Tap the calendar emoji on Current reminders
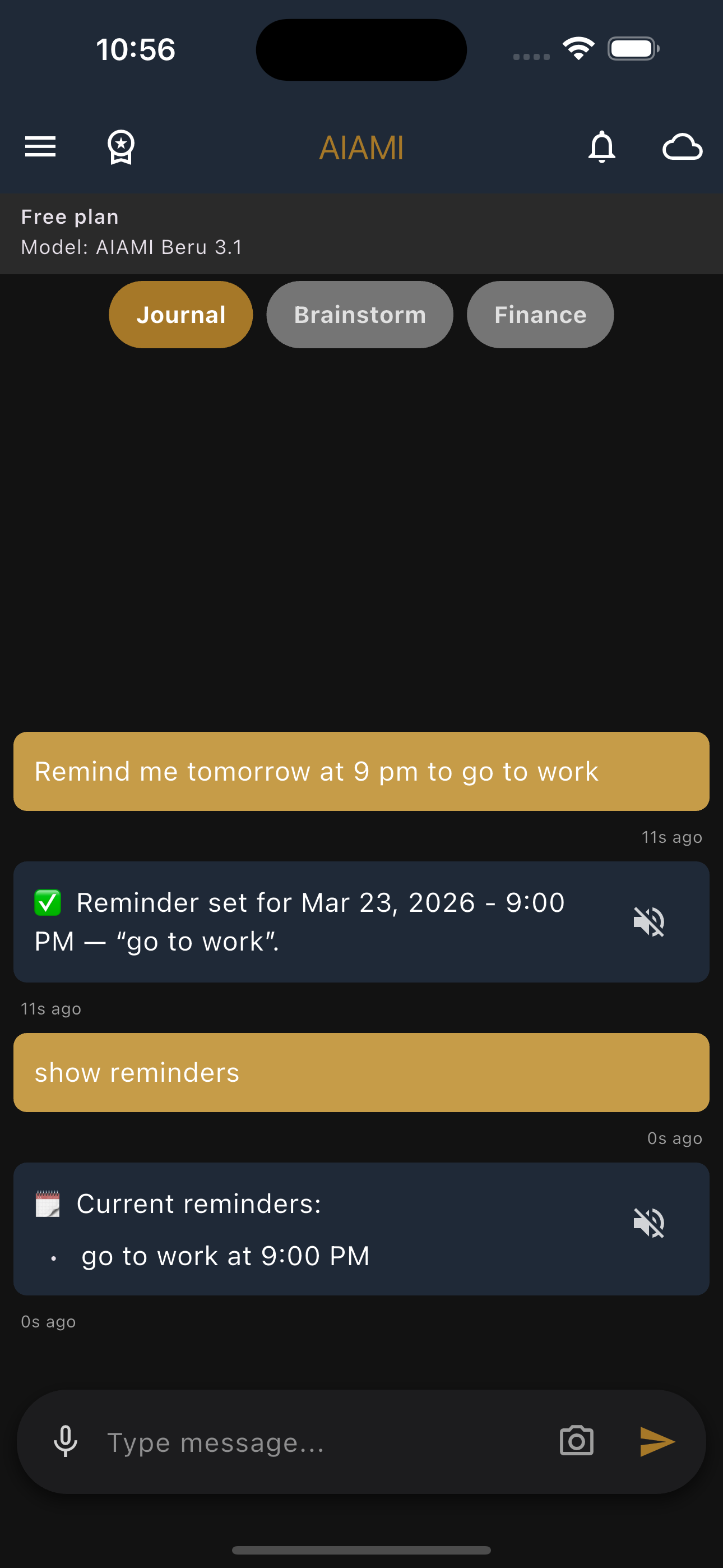The width and height of the screenshot is (723, 1568). (x=49, y=1202)
